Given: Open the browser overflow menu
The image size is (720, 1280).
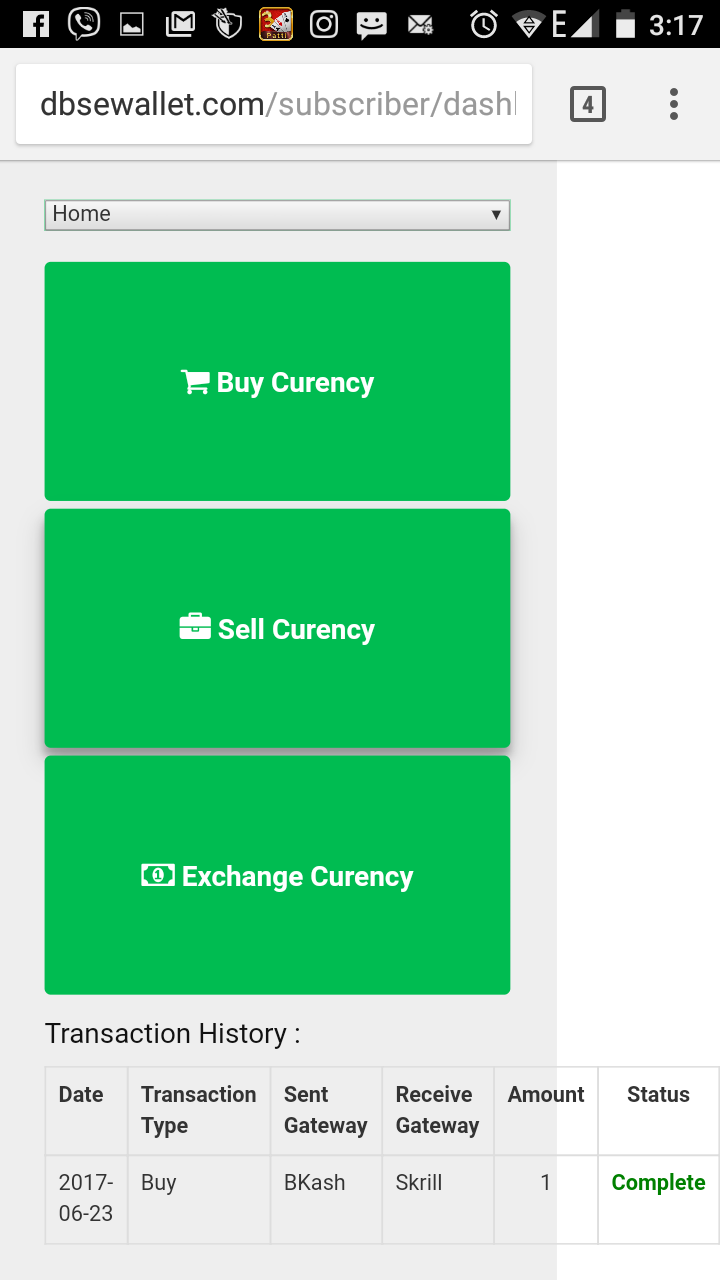Looking at the screenshot, I should pyautogui.click(x=674, y=104).
